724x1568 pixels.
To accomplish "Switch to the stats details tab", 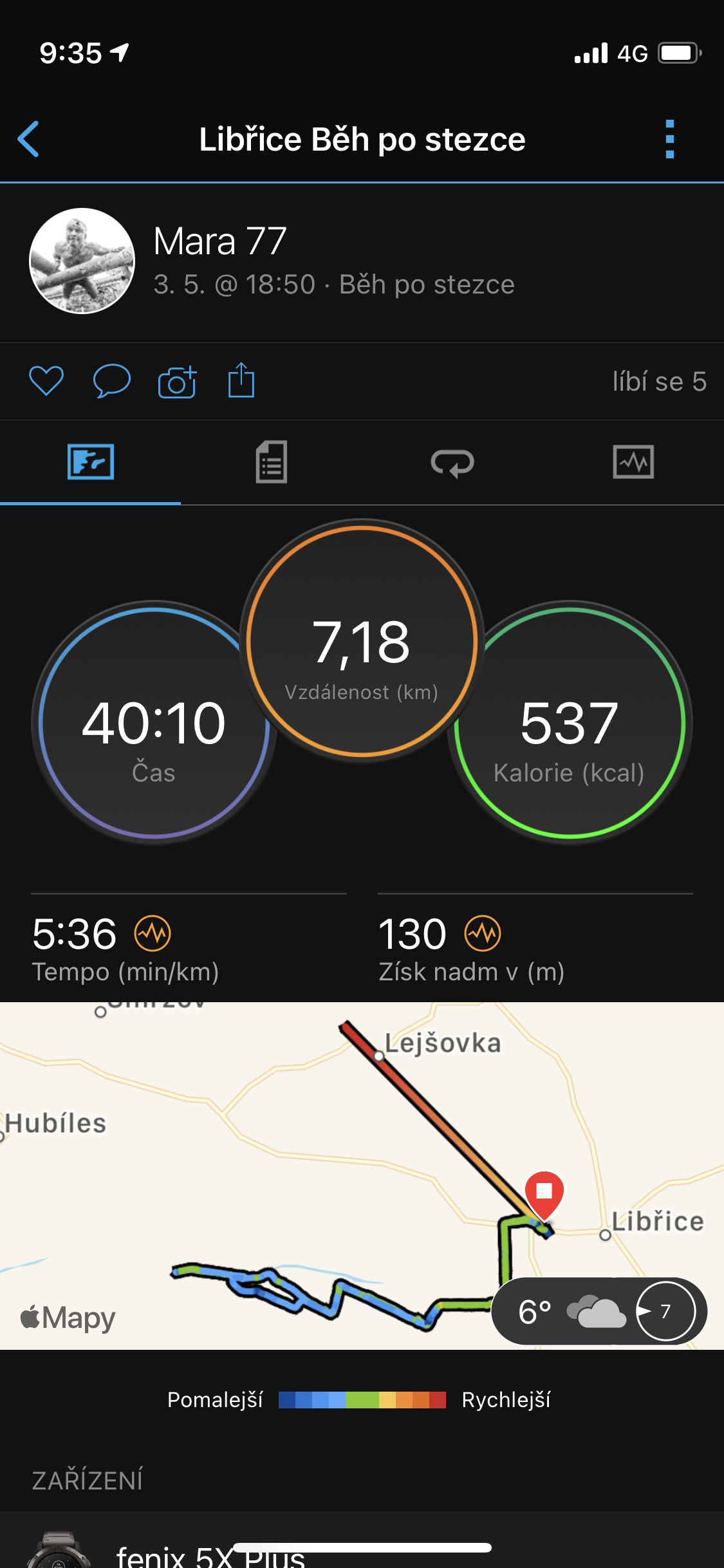I will coord(272,462).
